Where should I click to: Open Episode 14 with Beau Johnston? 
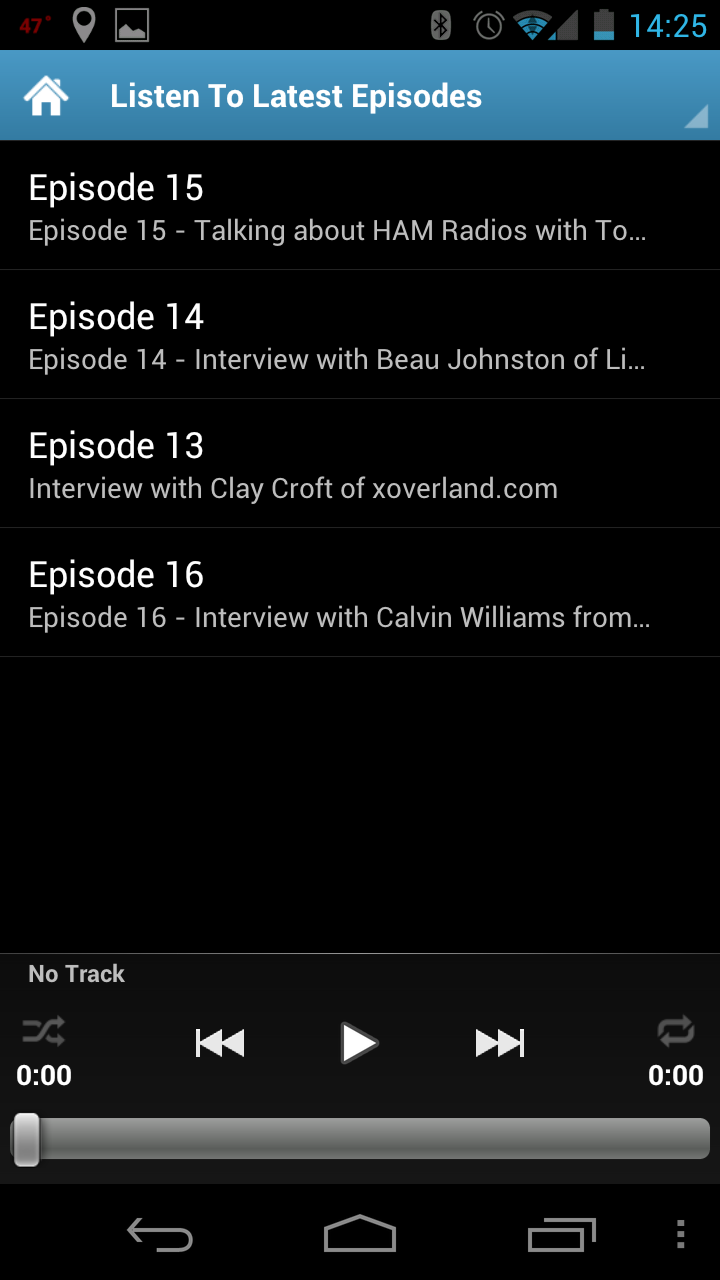click(360, 335)
